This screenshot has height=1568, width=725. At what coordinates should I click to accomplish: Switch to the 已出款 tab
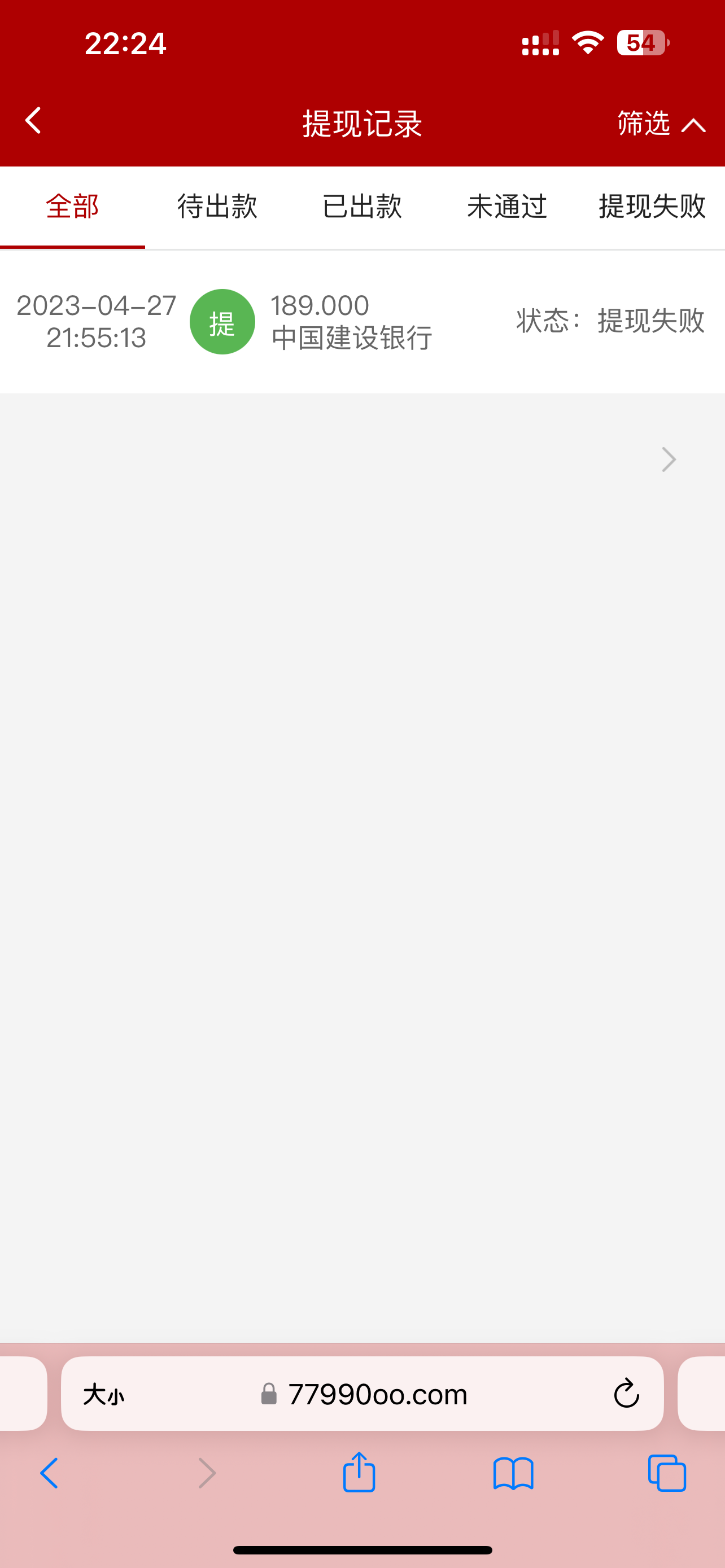point(362,207)
